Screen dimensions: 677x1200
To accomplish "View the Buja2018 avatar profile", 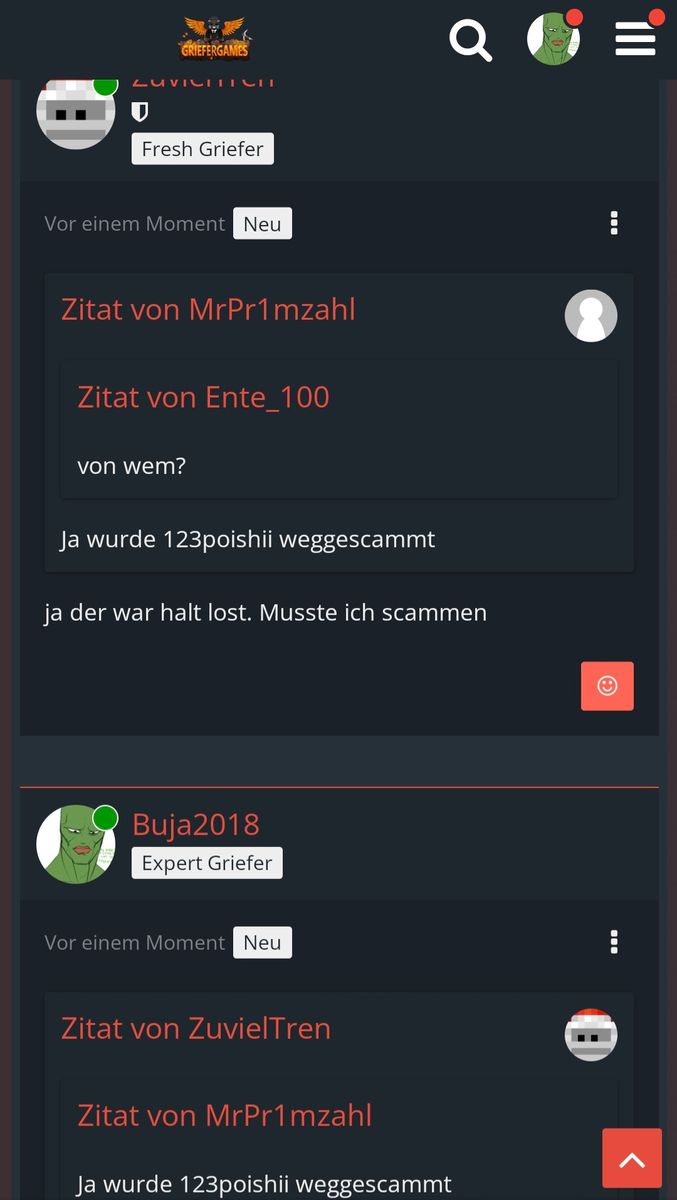I will pyautogui.click(x=76, y=844).
